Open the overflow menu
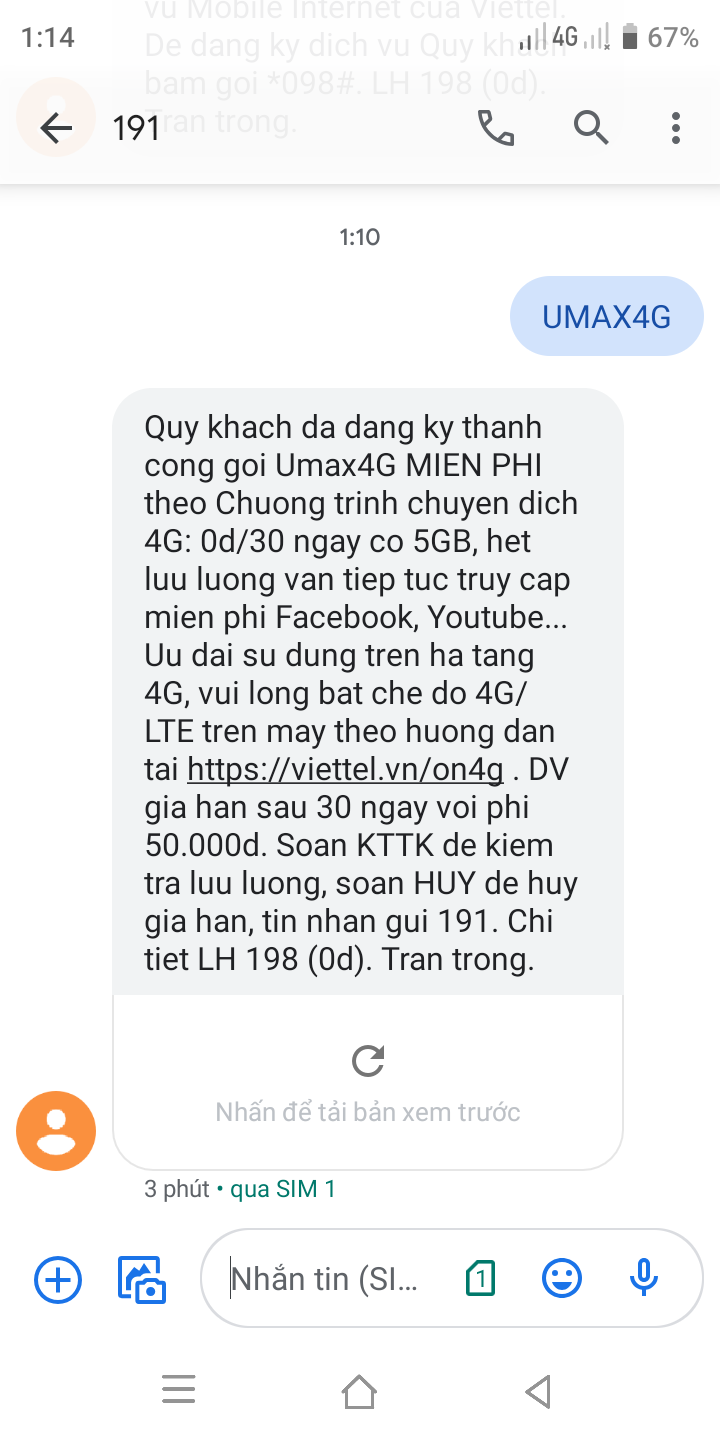The width and height of the screenshot is (720, 1440). 676,128
